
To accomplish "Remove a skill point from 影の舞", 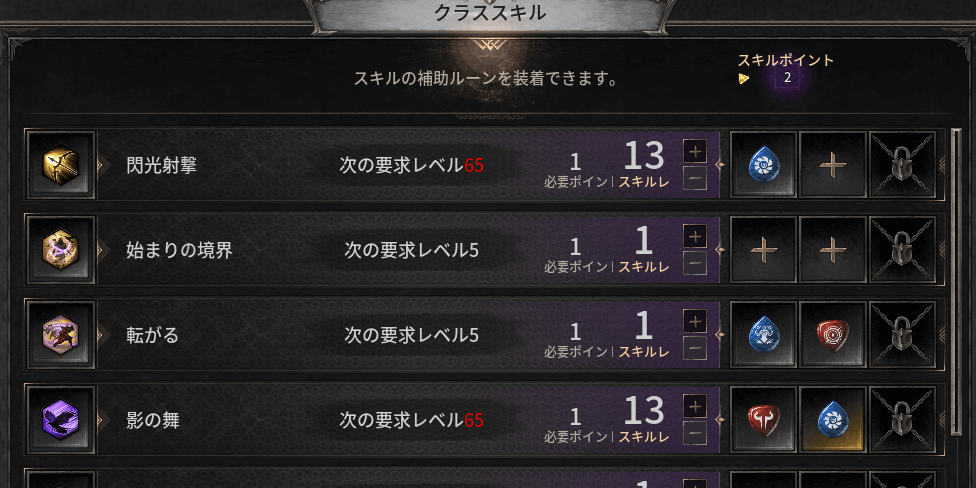I will point(695,434).
